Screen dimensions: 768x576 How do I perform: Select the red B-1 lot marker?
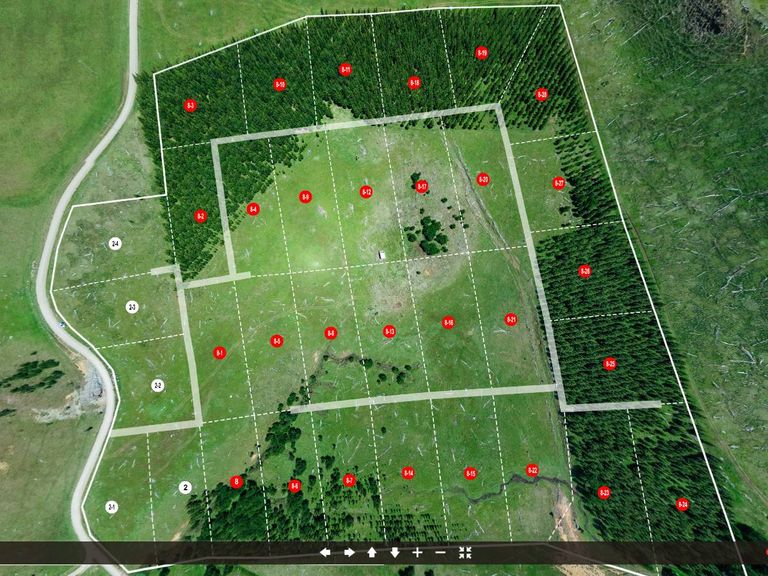tap(220, 352)
